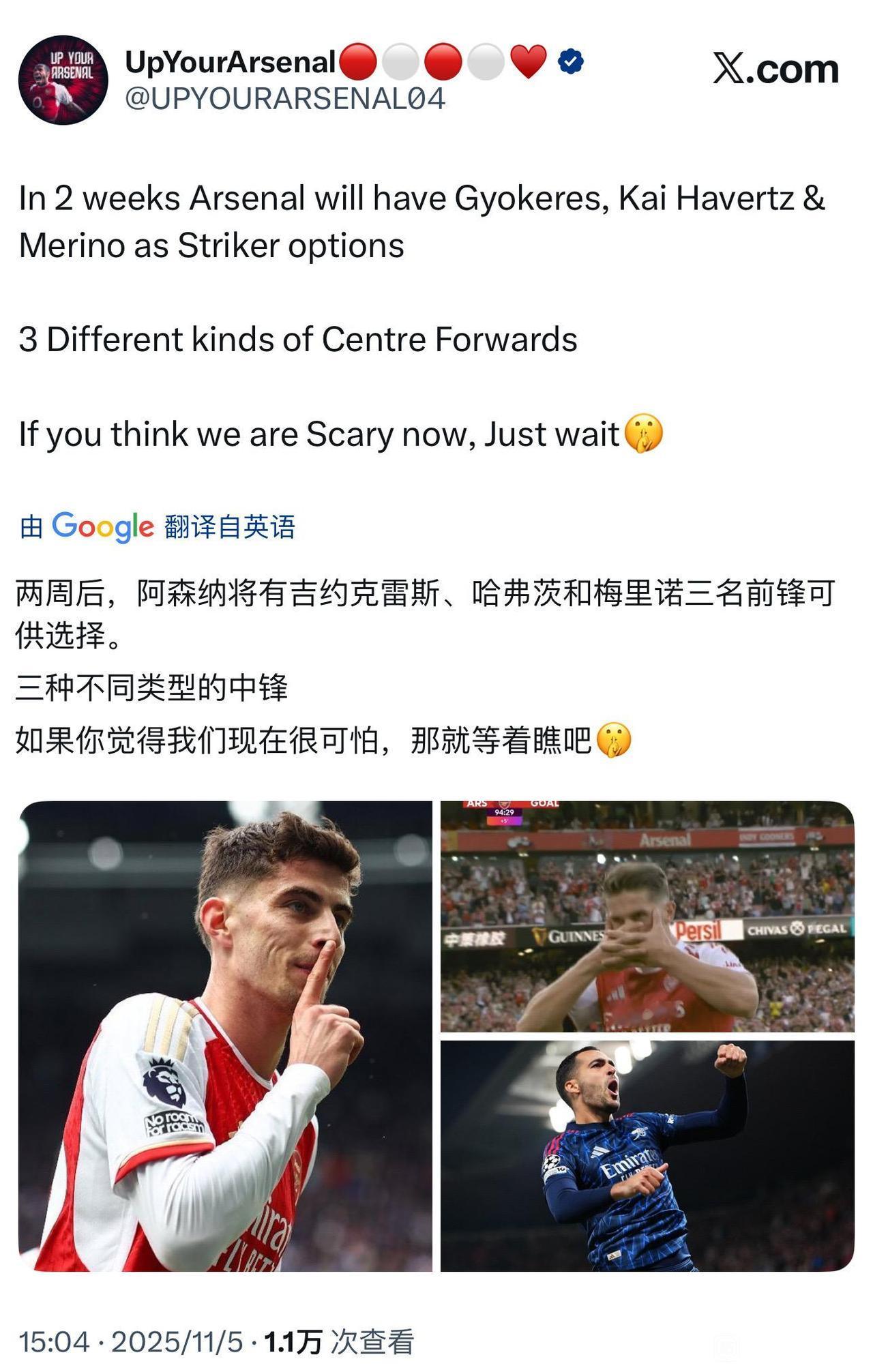Image resolution: width=873 pixels, height=1372 pixels.
Task: Open the @UPYOURARSENAL04 account name
Action: pyautogui.click(x=285, y=99)
